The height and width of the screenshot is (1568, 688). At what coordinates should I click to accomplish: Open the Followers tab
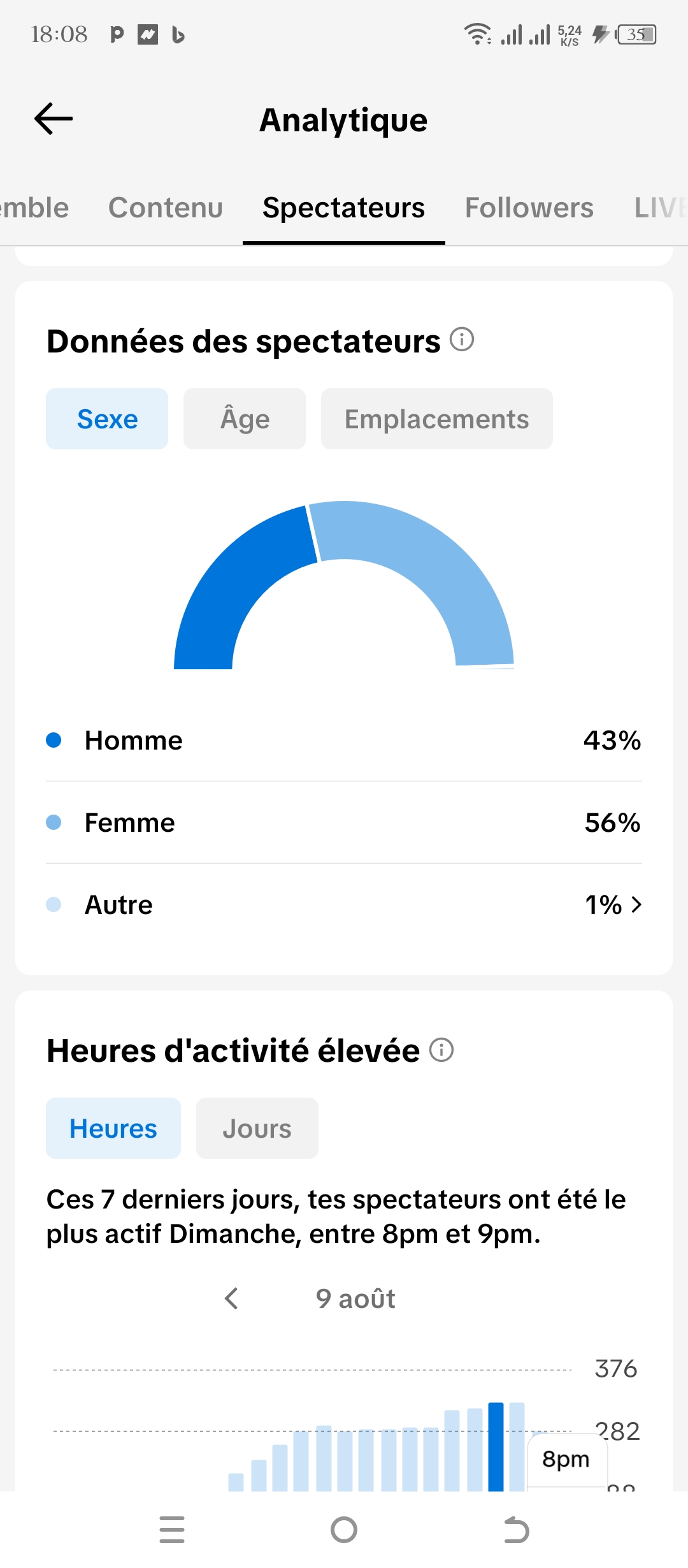click(529, 208)
